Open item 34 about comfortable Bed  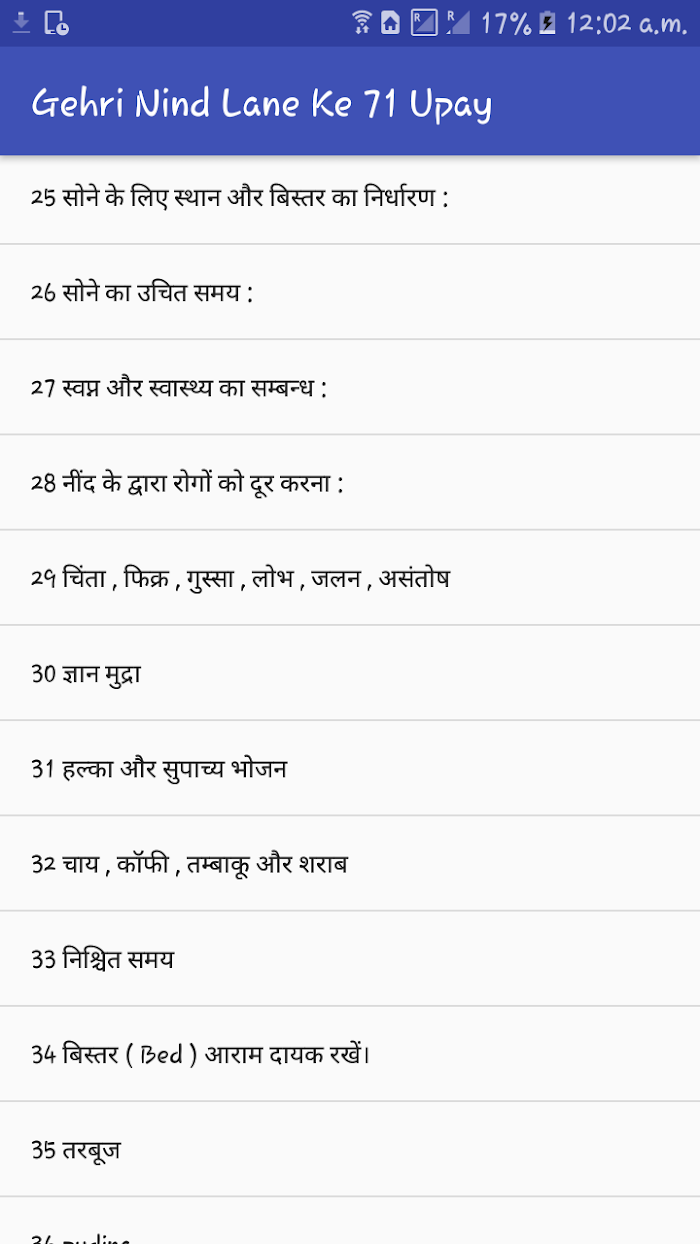coord(350,1054)
